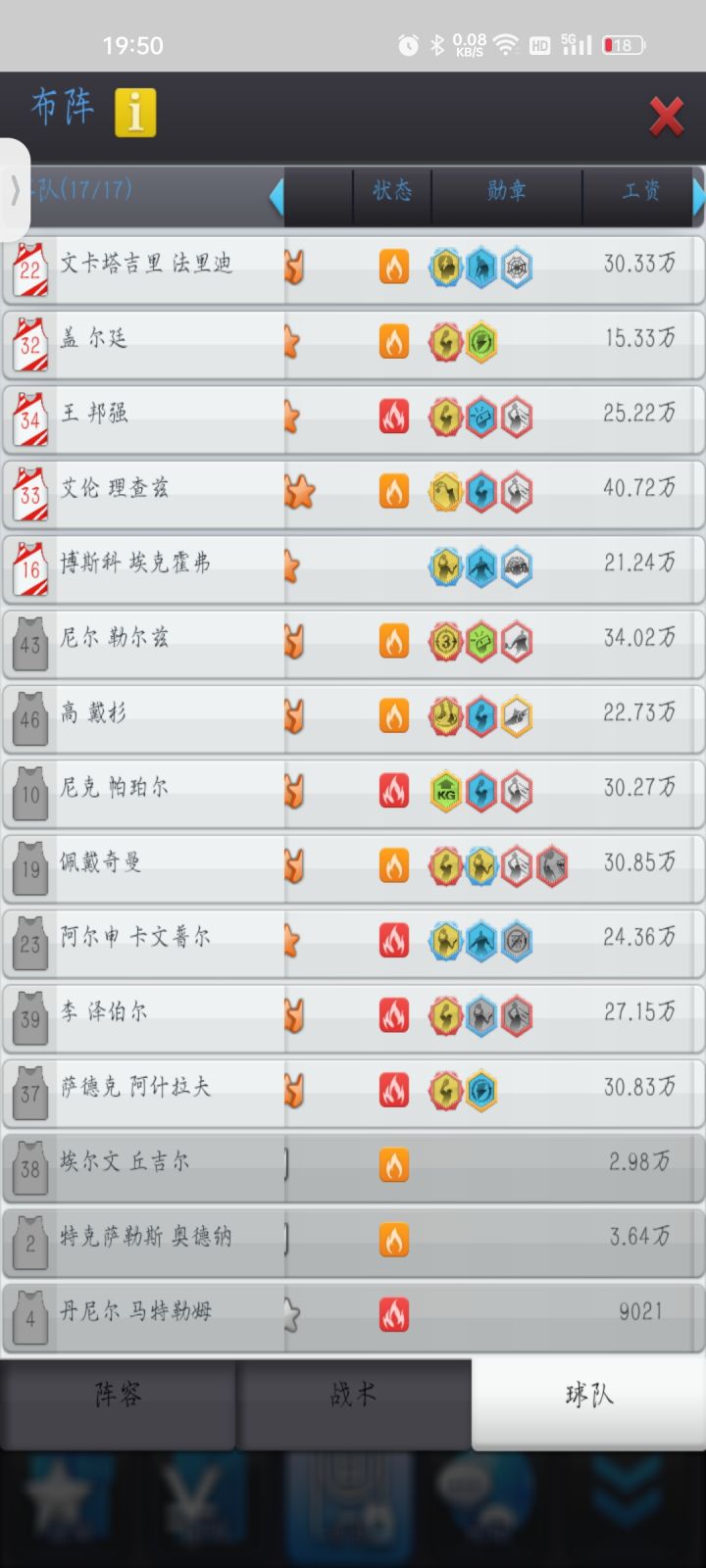Viewport: 706px width, 1568px height.
Task: Select player 佩戴奇曼
Action: click(x=100, y=863)
